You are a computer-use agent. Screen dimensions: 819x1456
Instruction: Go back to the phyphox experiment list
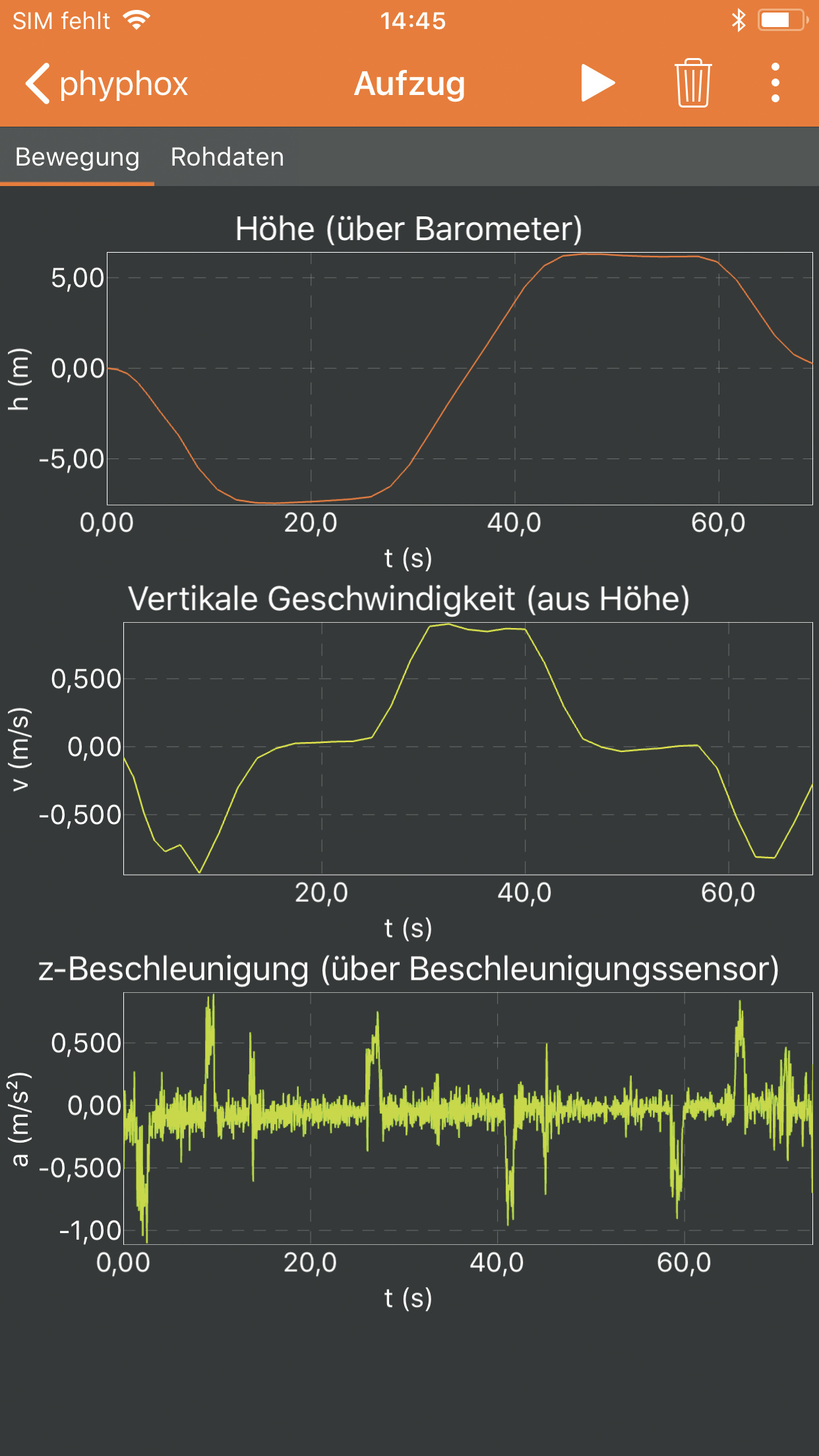(106, 84)
